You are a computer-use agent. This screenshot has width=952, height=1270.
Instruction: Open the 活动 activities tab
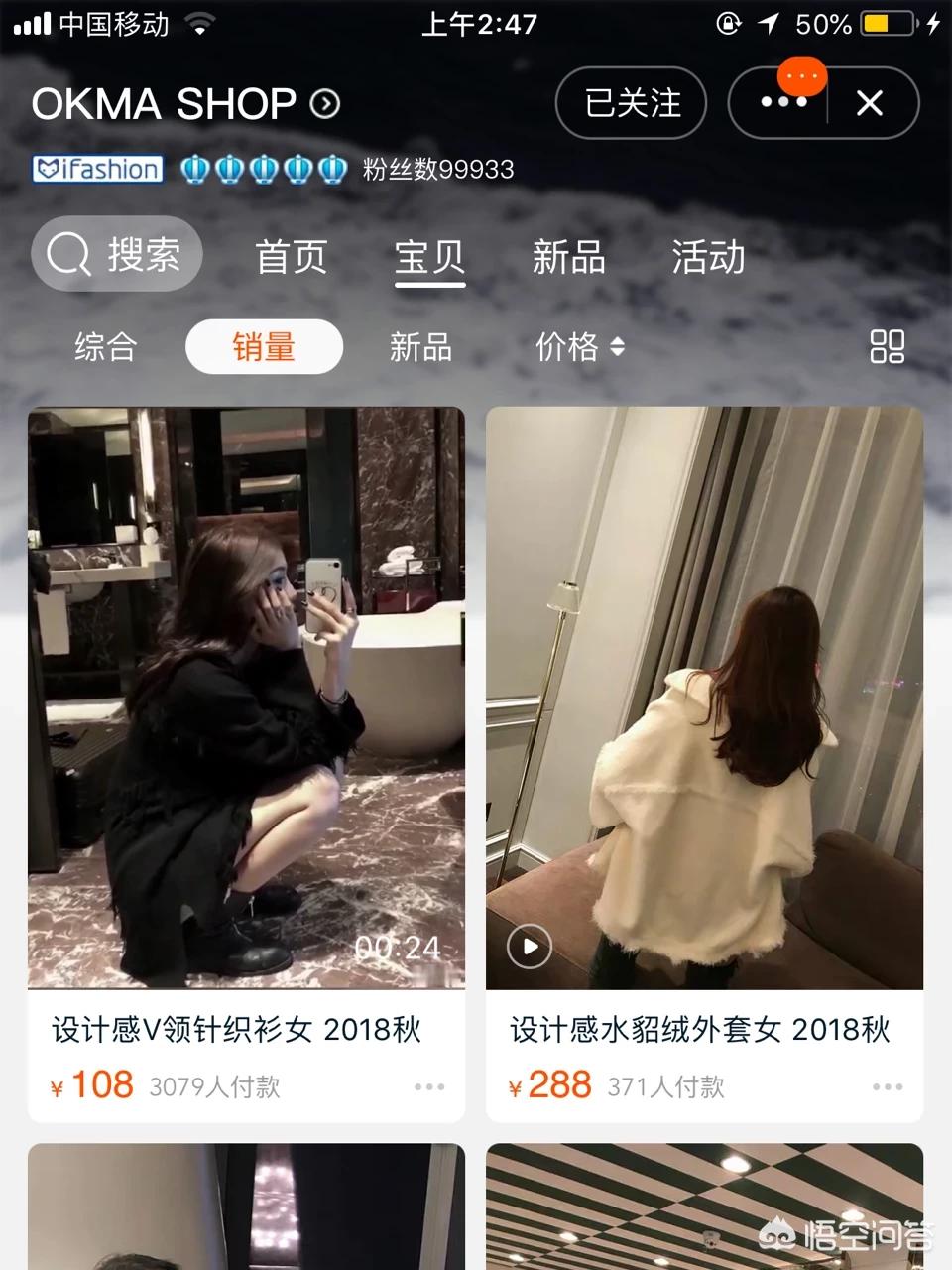[706, 258]
